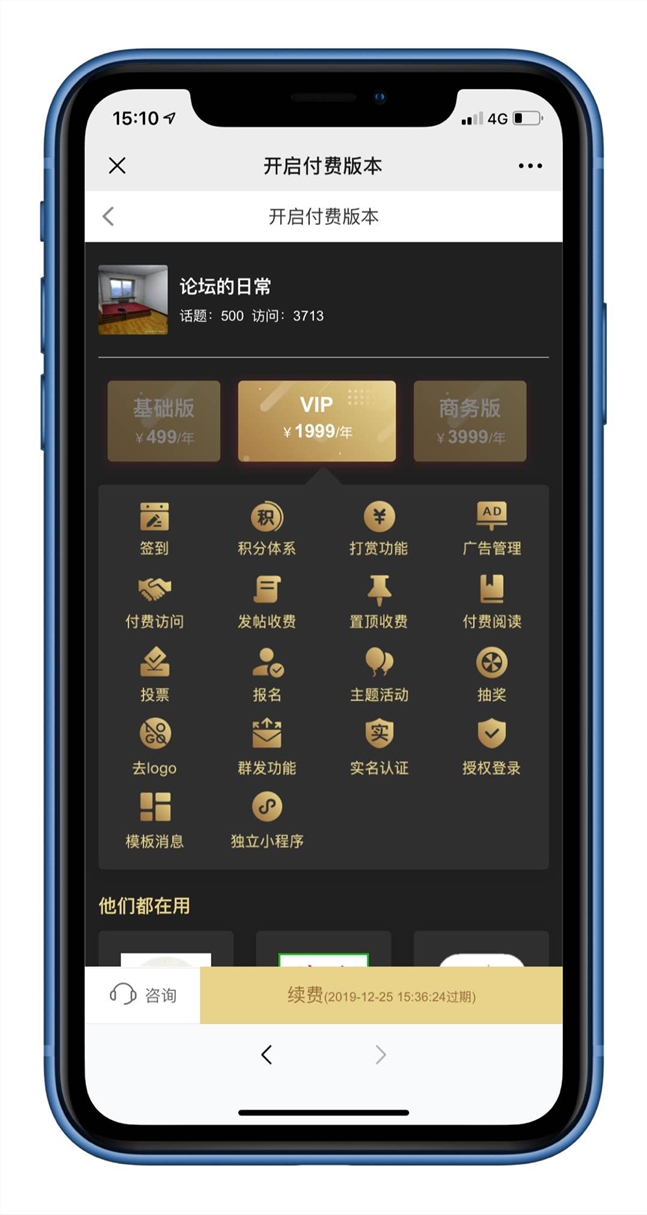This screenshot has height=1215, width=647.
Task: Open the middle card under 他们都在用
Action: pos(323,950)
